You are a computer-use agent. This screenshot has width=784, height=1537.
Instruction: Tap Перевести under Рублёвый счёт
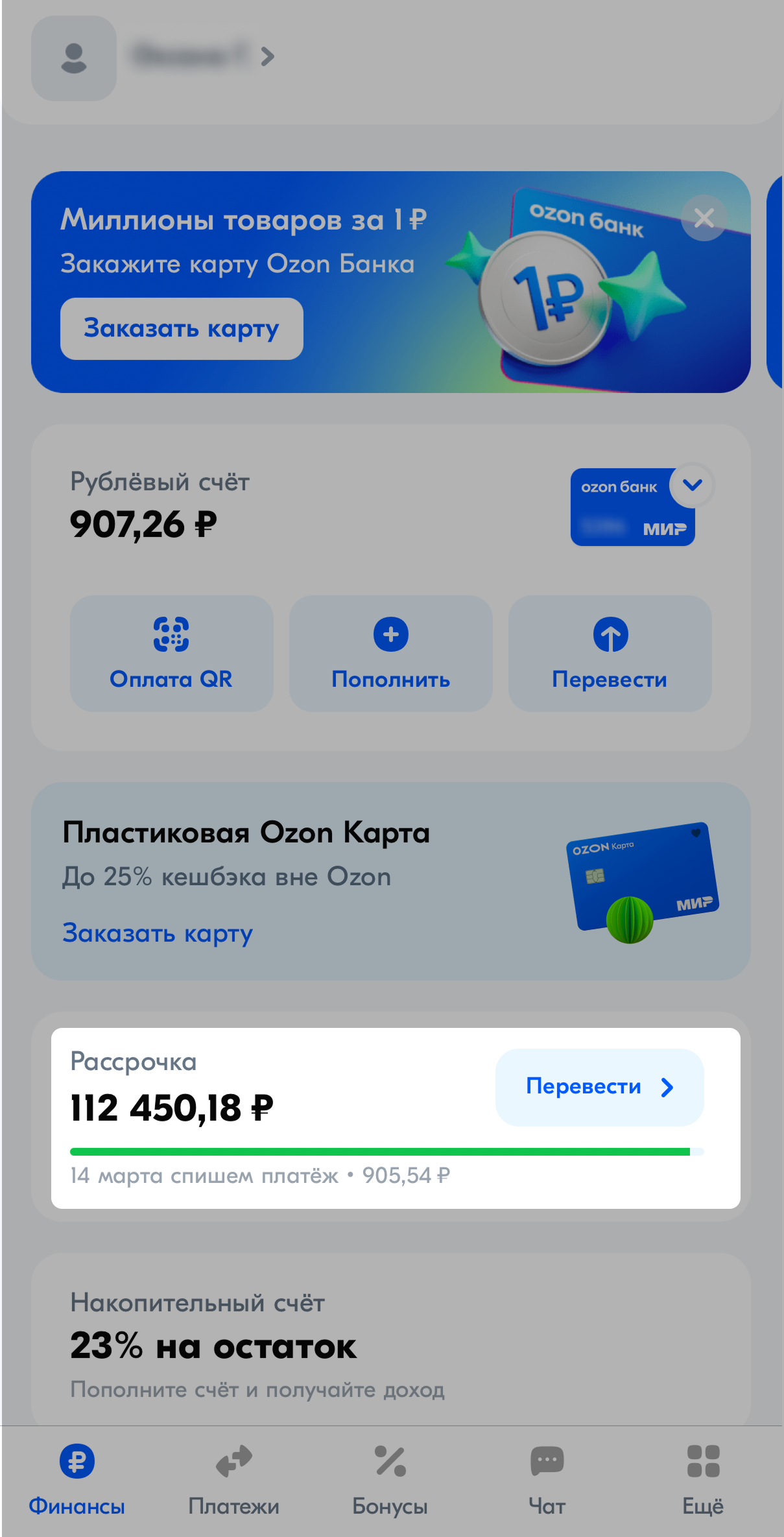pyautogui.click(x=610, y=654)
